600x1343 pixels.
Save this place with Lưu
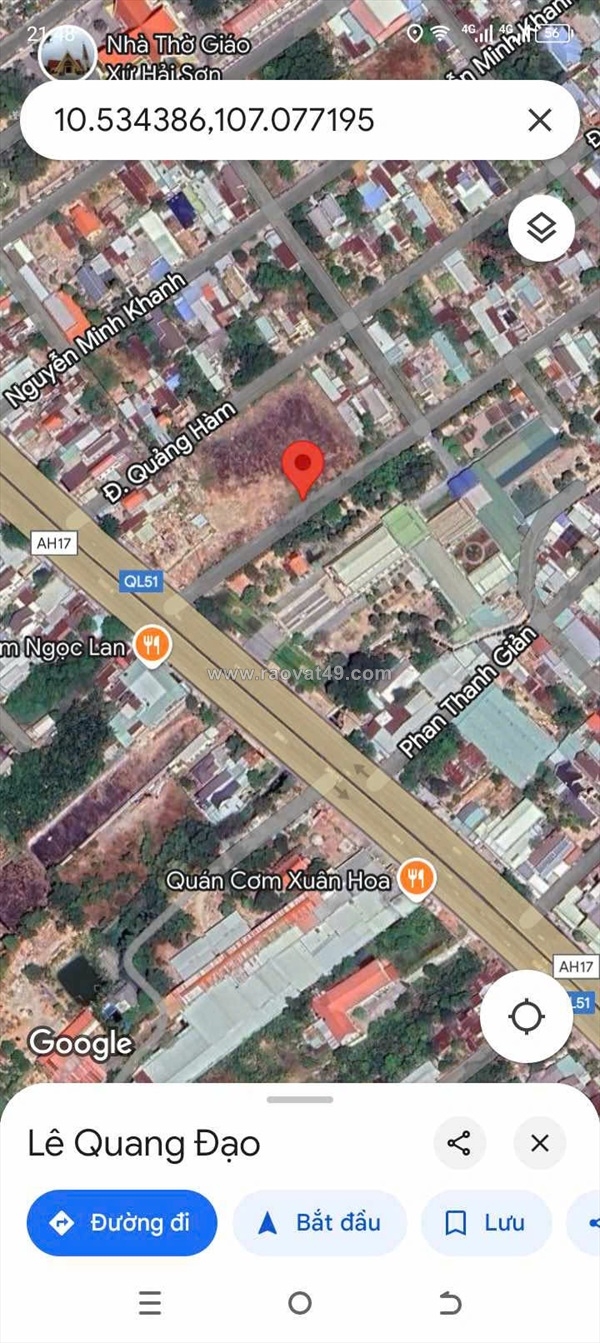pyautogui.click(x=486, y=1222)
